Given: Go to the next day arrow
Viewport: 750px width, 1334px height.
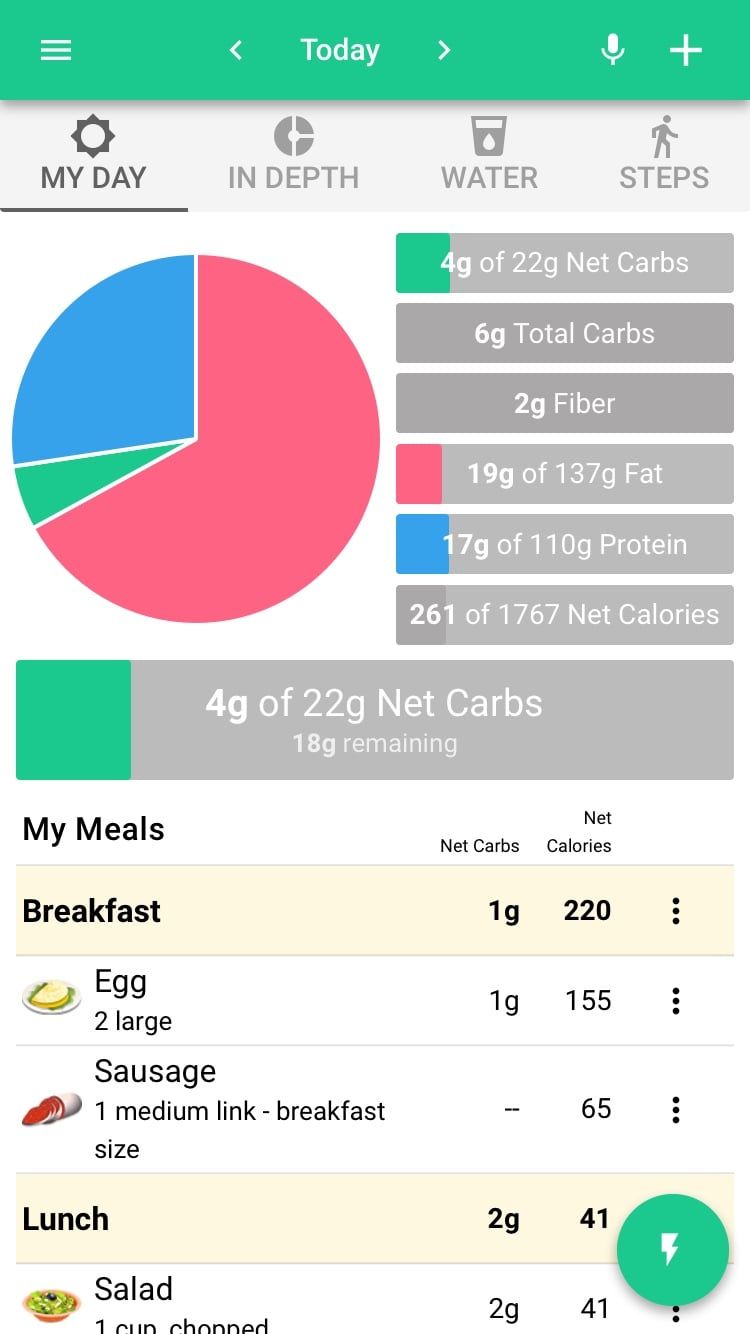Looking at the screenshot, I should click(x=444, y=50).
